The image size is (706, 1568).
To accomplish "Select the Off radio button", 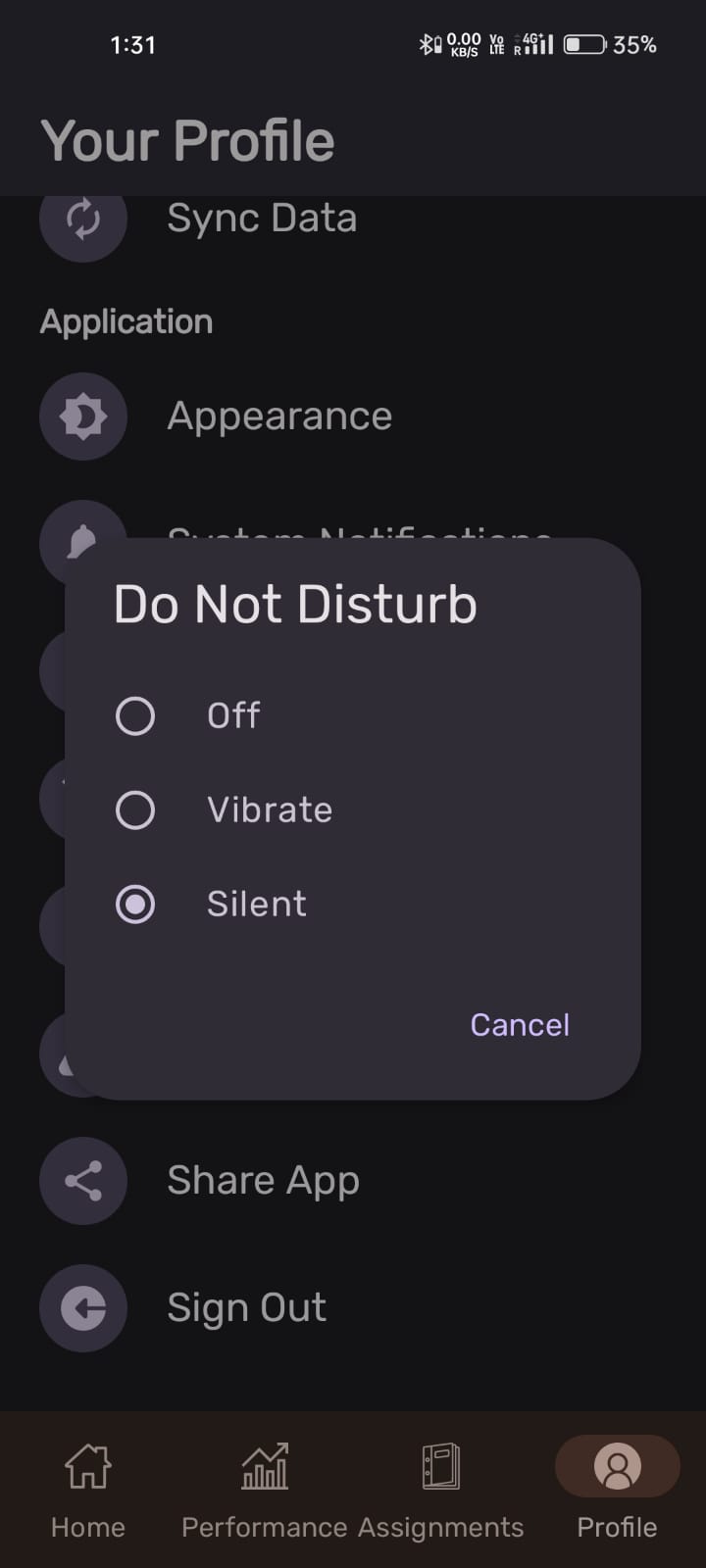I will pos(135,715).
